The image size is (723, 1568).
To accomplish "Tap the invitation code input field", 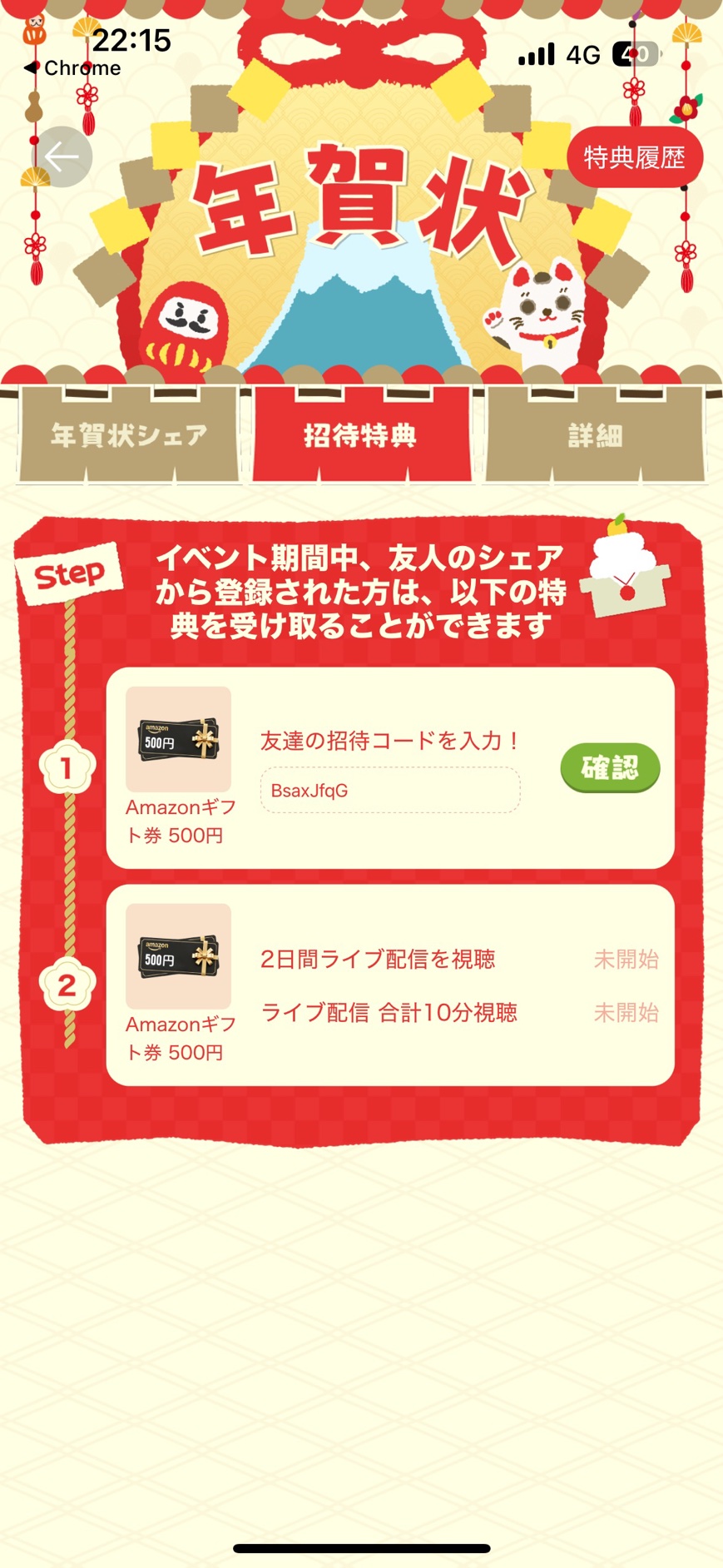I will (389, 791).
